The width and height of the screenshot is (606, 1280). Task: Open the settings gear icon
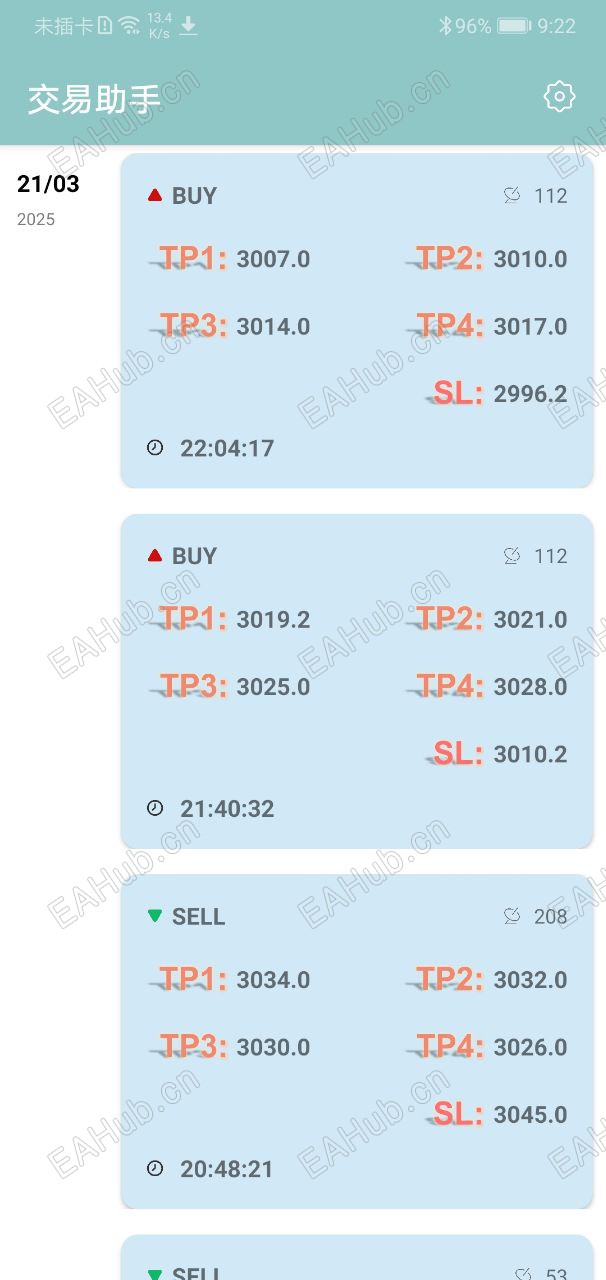(559, 96)
